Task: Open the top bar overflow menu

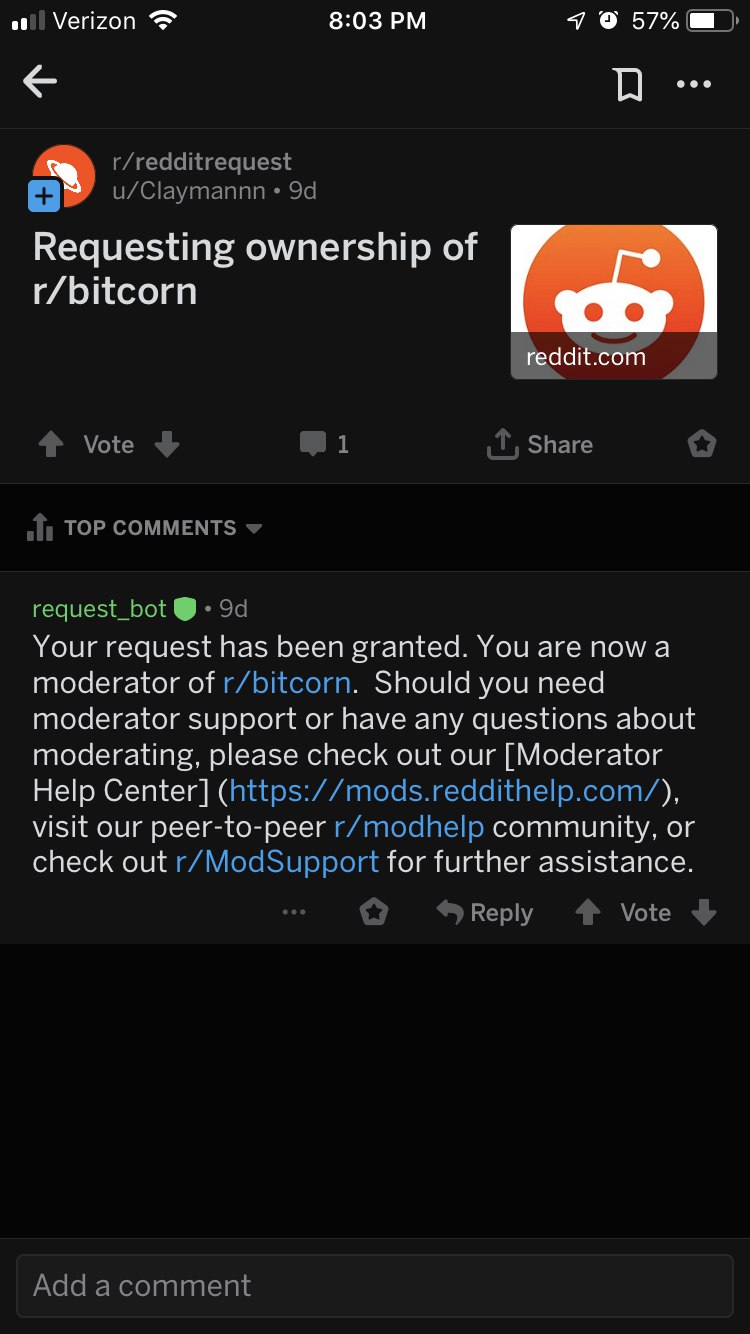Action: click(694, 84)
